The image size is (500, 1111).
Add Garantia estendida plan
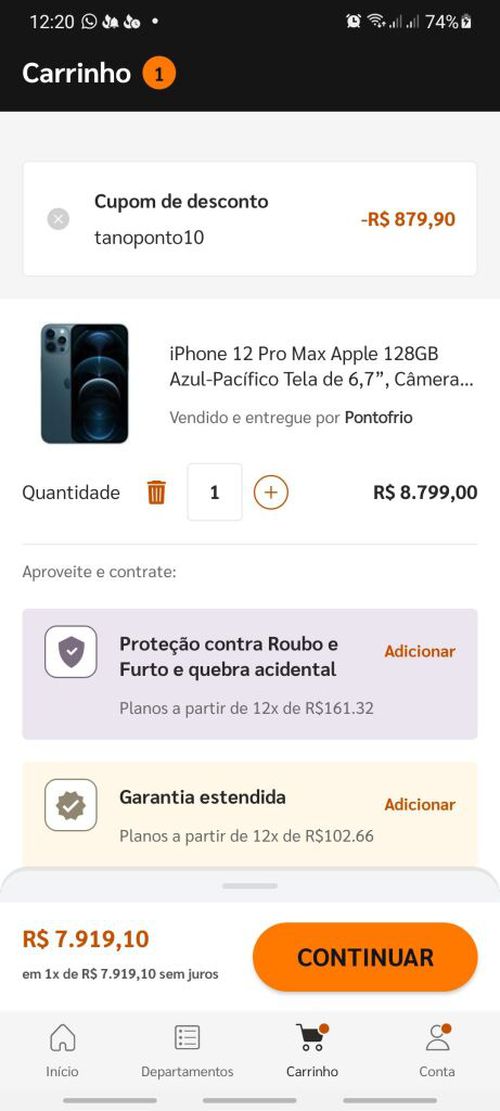tap(419, 804)
